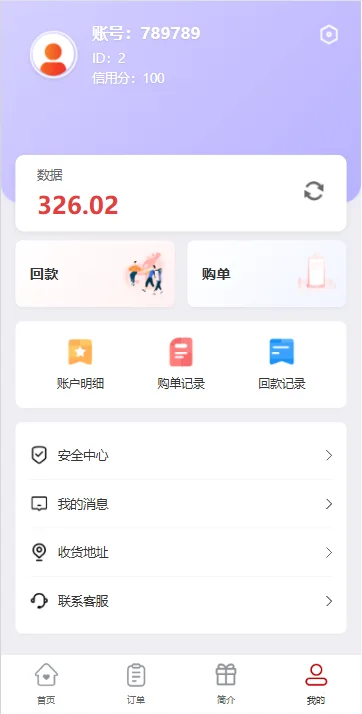Go to 安全中心
The width and height of the screenshot is (362, 714).
(181, 455)
